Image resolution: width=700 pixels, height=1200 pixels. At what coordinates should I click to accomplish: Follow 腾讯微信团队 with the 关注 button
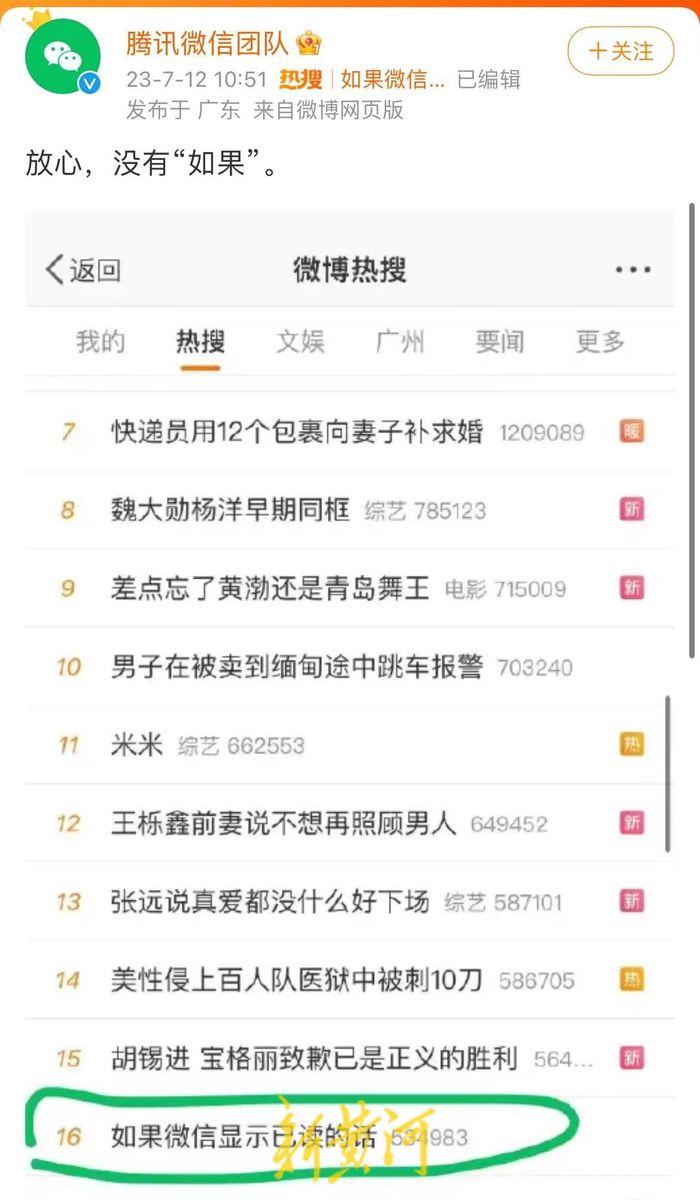[621, 50]
